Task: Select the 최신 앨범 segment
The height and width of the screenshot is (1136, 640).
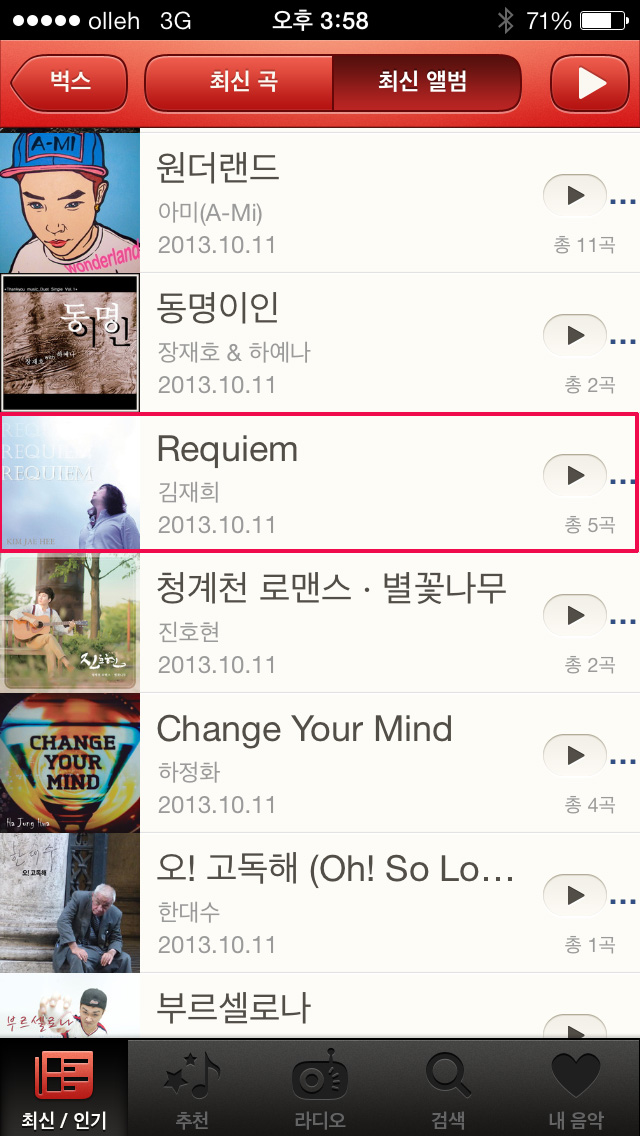Action: [x=426, y=83]
